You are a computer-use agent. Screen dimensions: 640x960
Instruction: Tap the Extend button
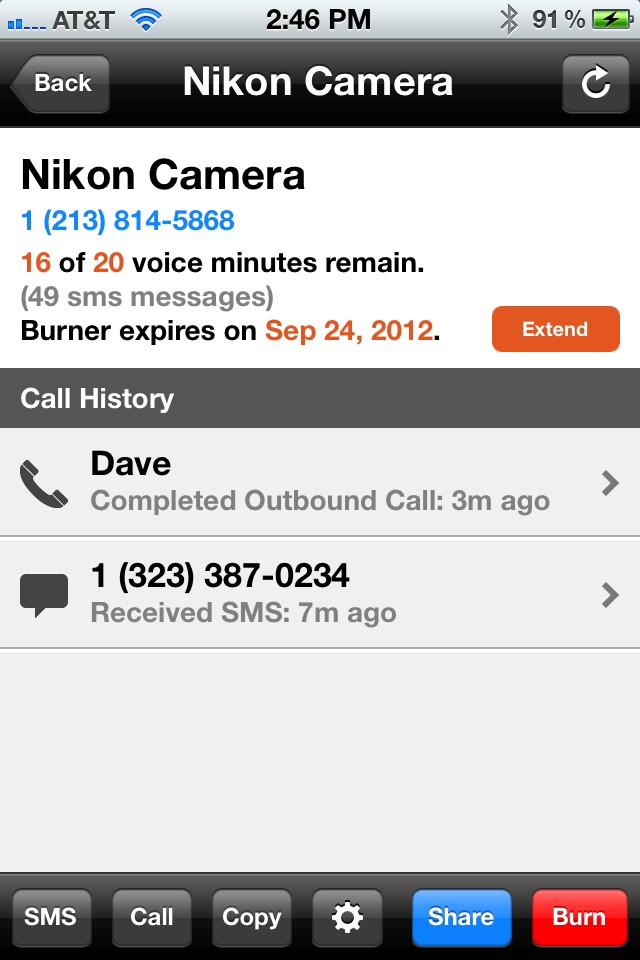pyautogui.click(x=555, y=330)
